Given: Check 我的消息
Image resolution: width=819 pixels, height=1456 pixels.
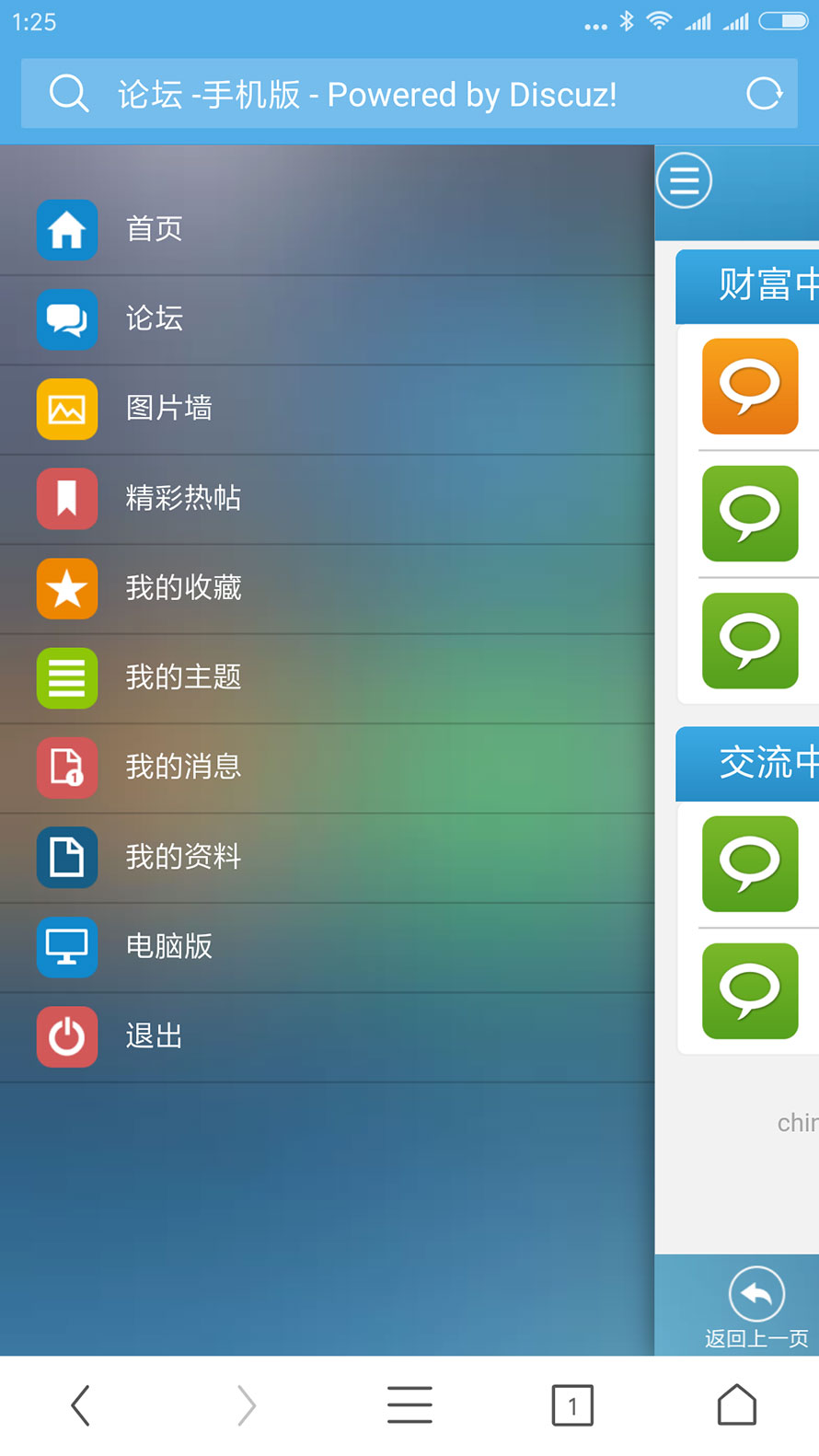Looking at the screenshot, I should pyautogui.click(x=183, y=767).
